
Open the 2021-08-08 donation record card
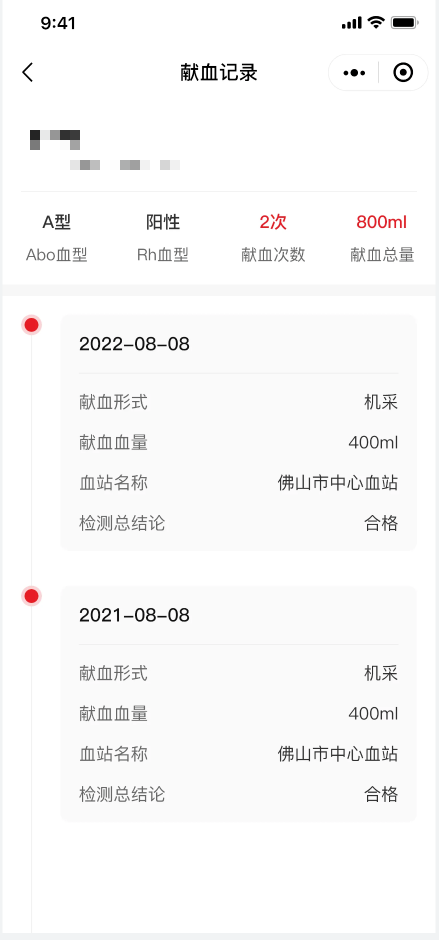click(x=239, y=704)
